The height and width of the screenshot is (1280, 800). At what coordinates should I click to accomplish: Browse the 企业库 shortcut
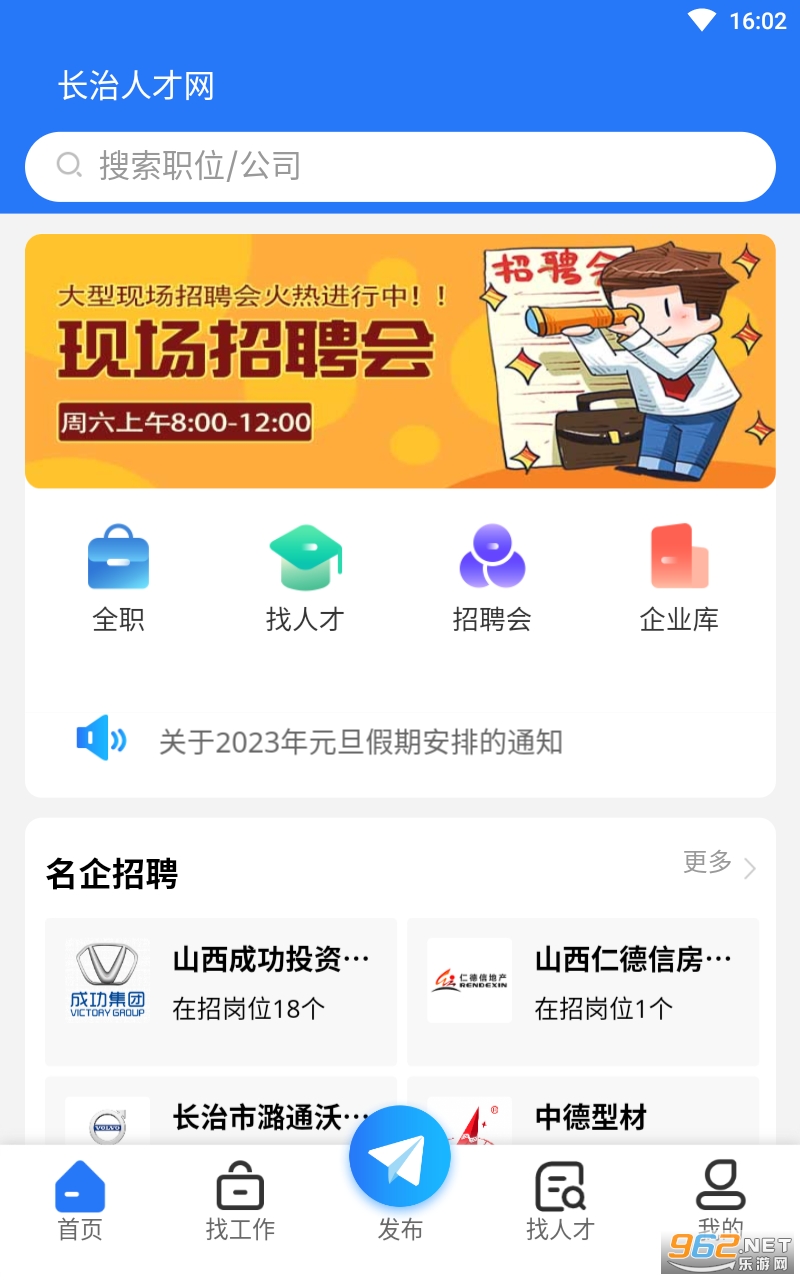(x=679, y=578)
